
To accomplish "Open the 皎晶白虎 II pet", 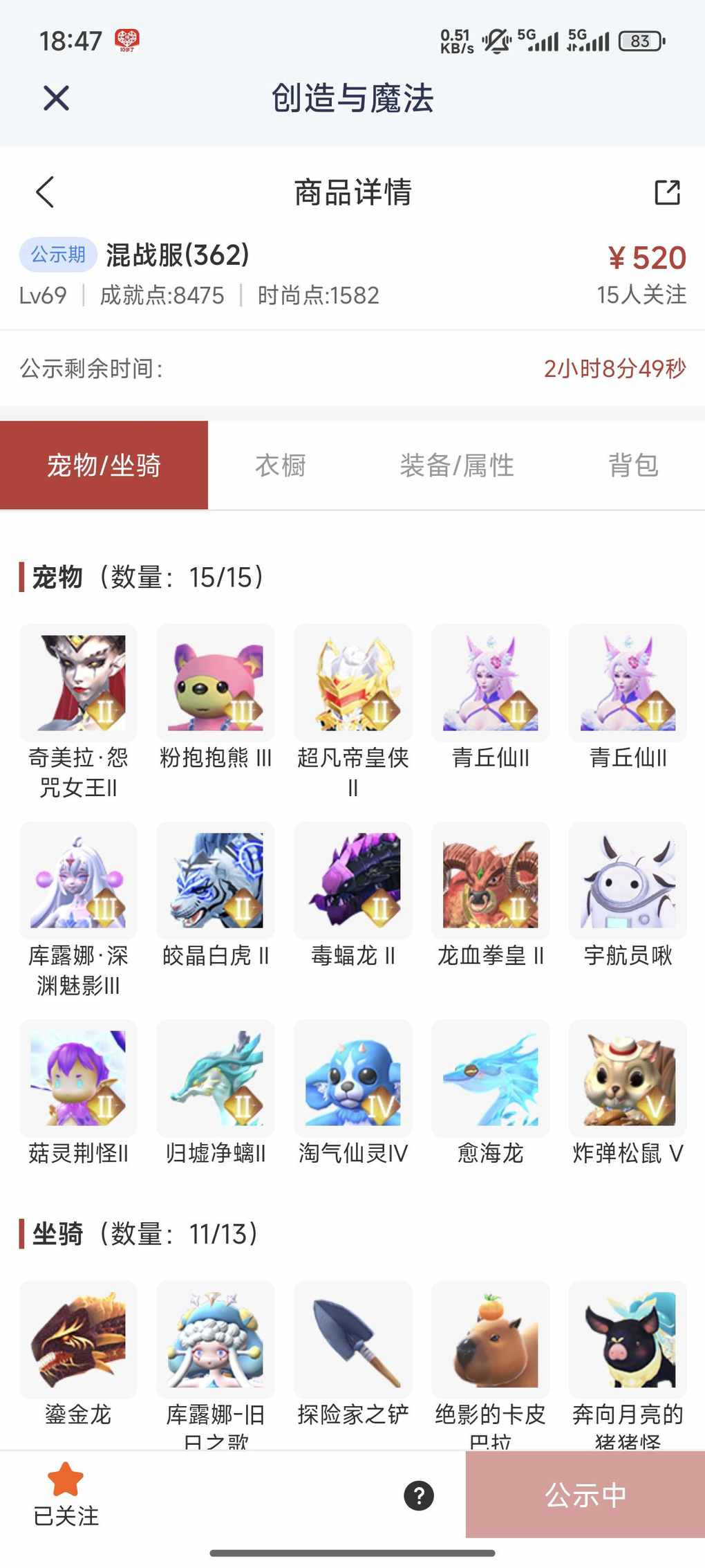I will (216, 880).
